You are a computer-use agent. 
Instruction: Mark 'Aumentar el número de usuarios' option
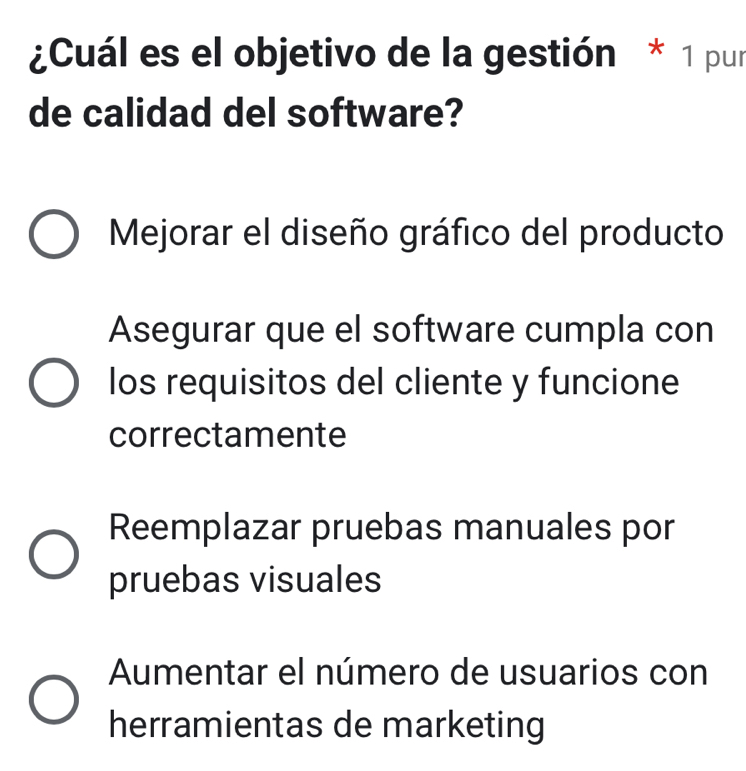click(x=54, y=699)
